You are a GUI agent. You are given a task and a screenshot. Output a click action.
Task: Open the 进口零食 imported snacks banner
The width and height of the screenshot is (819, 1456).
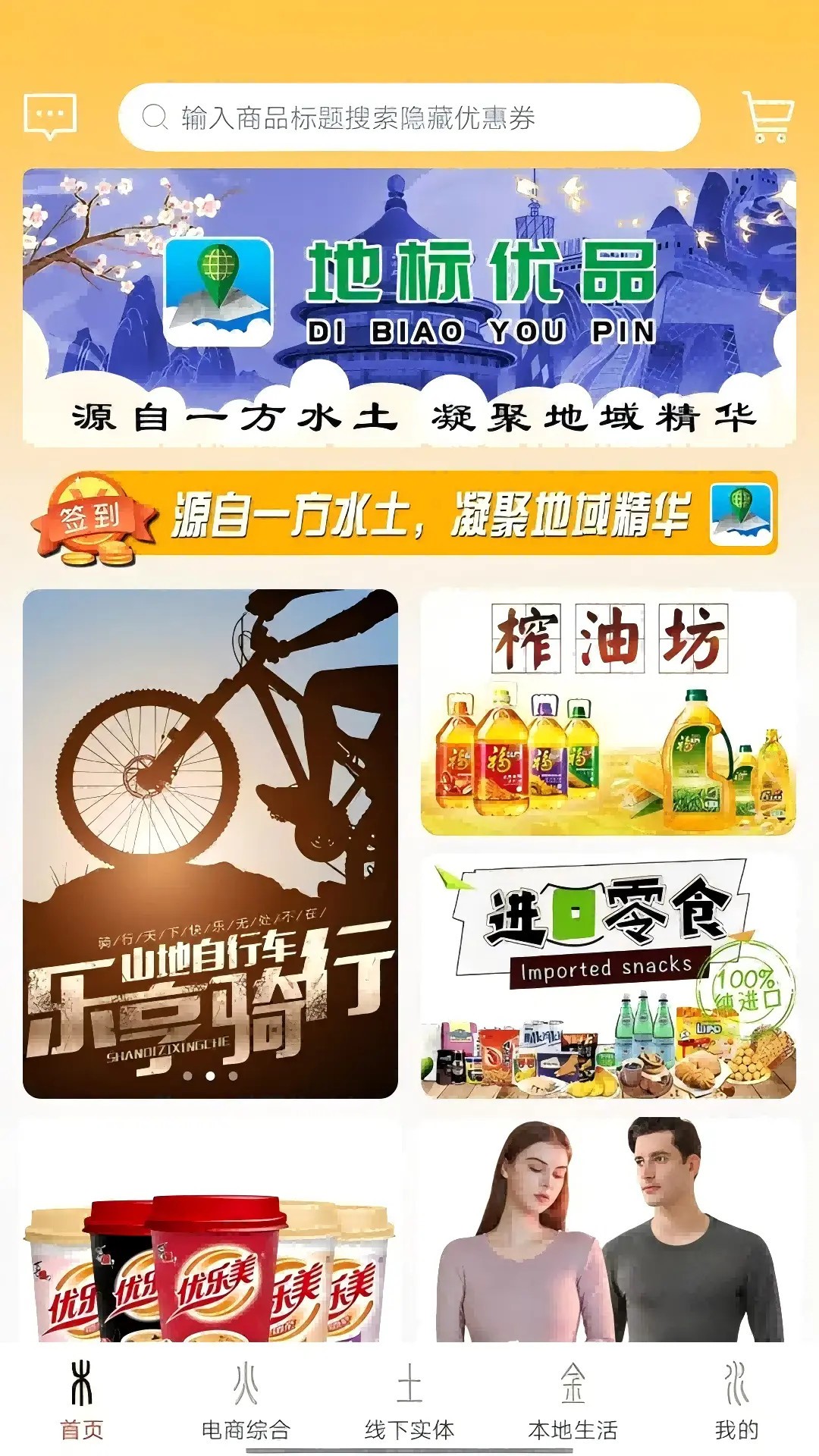coord(607,971)
